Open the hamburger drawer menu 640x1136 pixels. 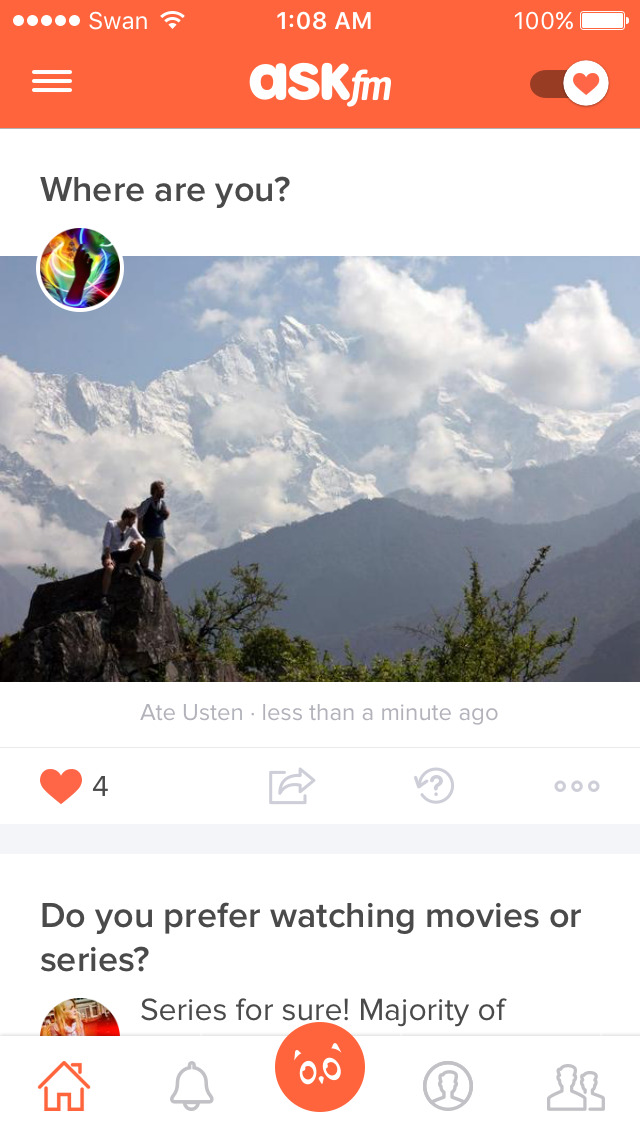[x=51, y=81]
